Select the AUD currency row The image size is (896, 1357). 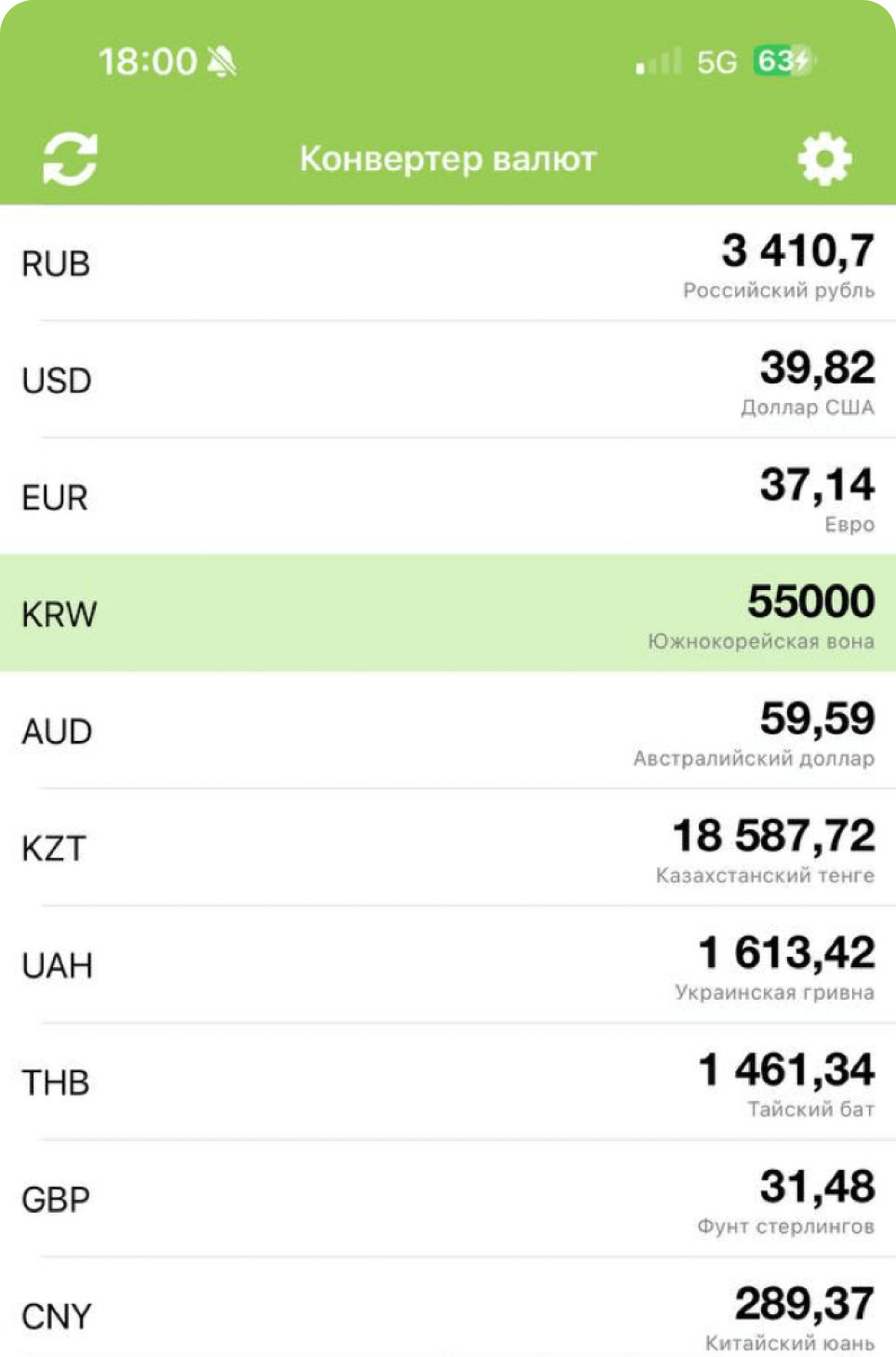[x=448, y=732]
